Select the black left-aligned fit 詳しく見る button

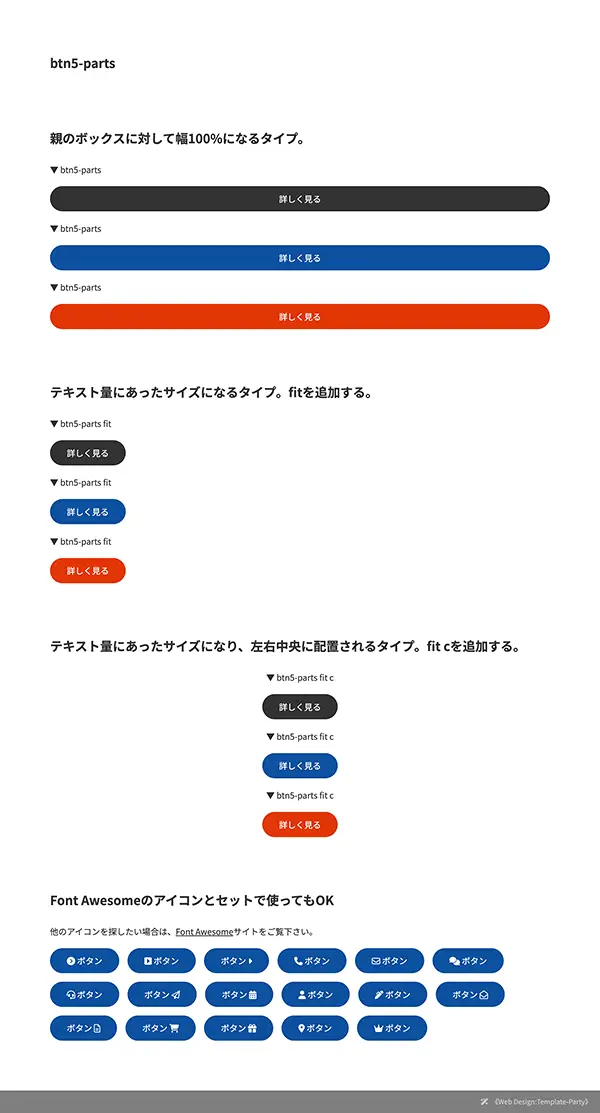coord(88,453)
